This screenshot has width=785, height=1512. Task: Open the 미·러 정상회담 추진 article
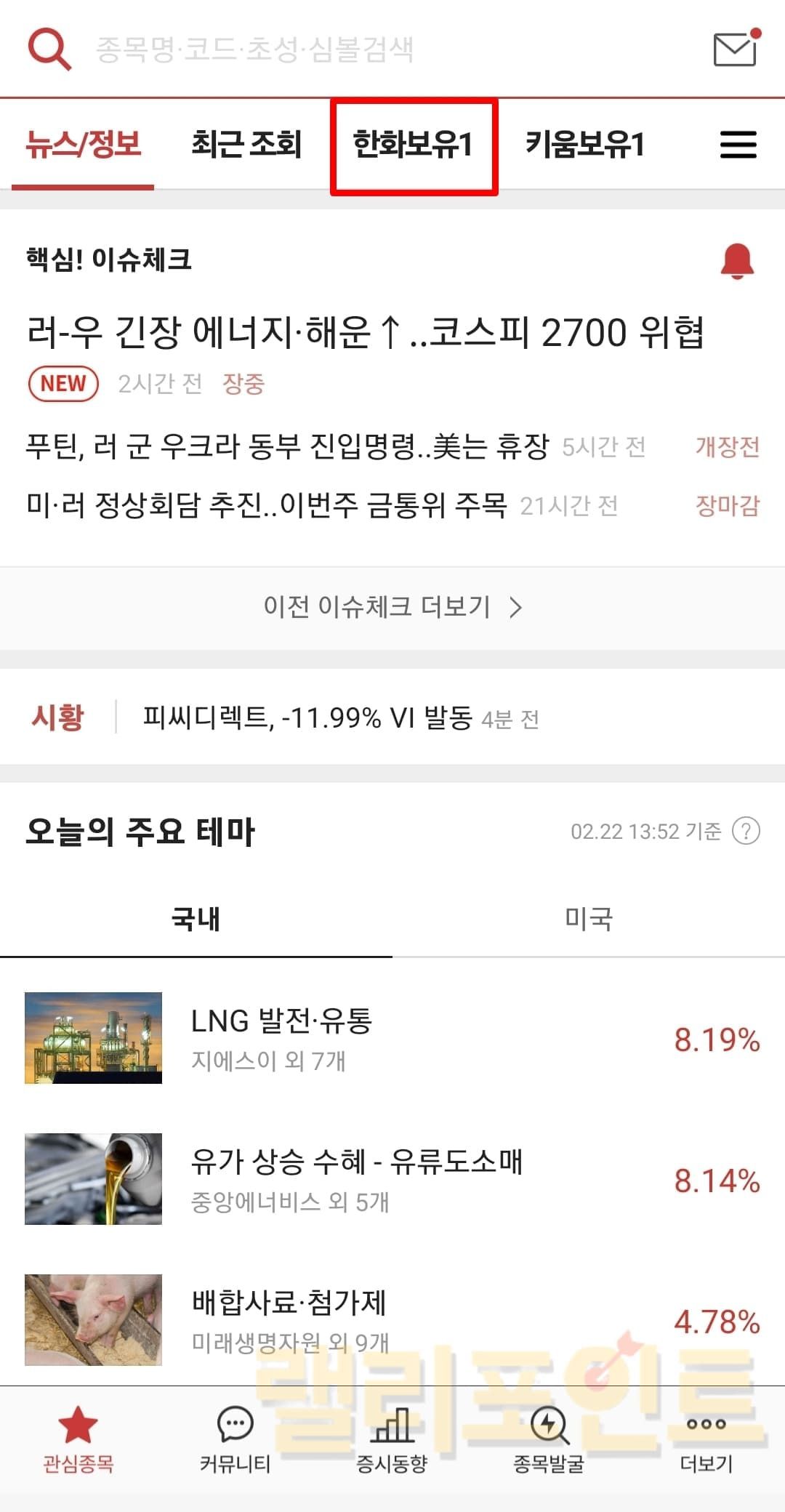coord(266,505)
